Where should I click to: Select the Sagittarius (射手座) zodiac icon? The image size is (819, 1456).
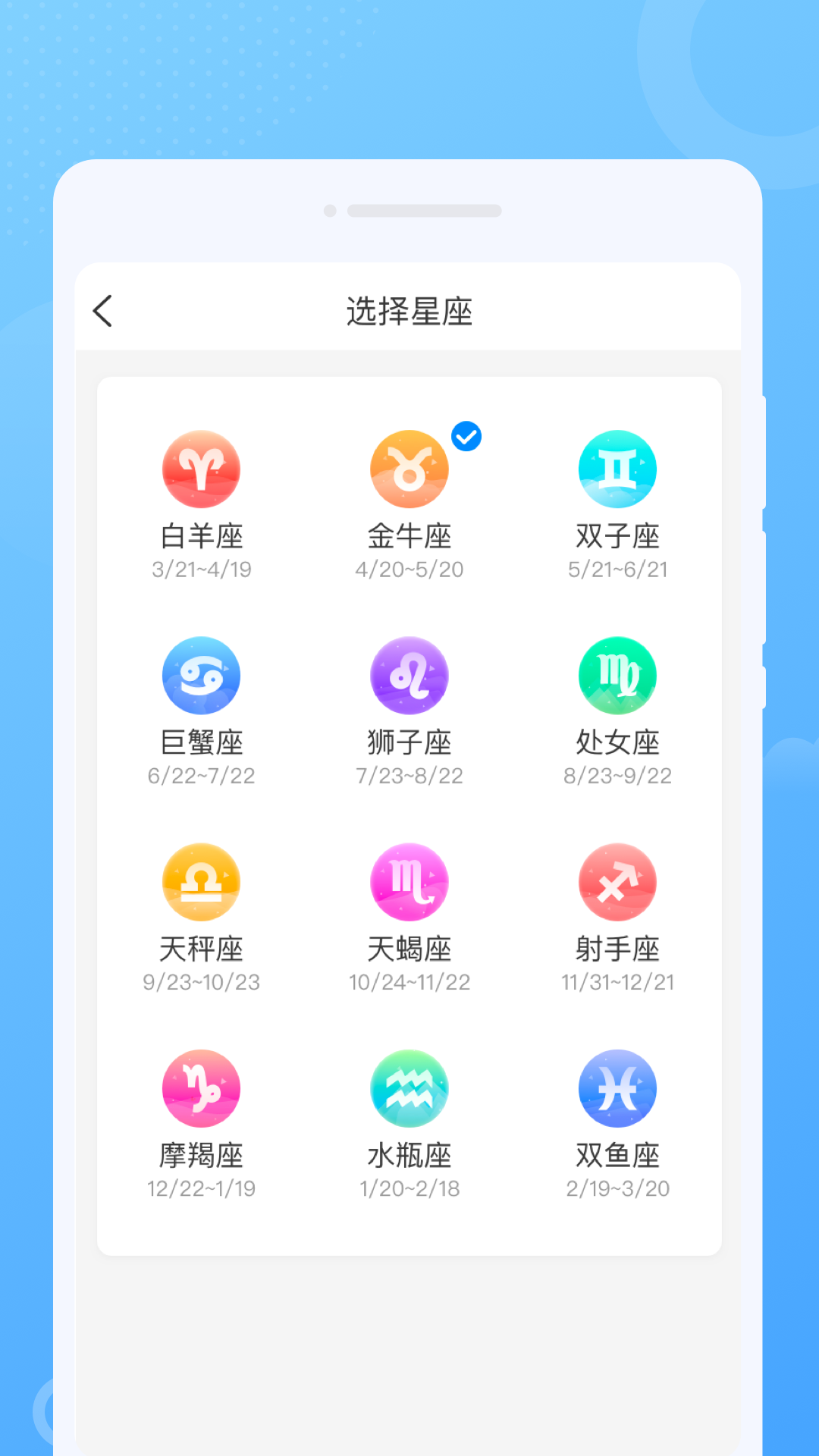tap(617, 882)
